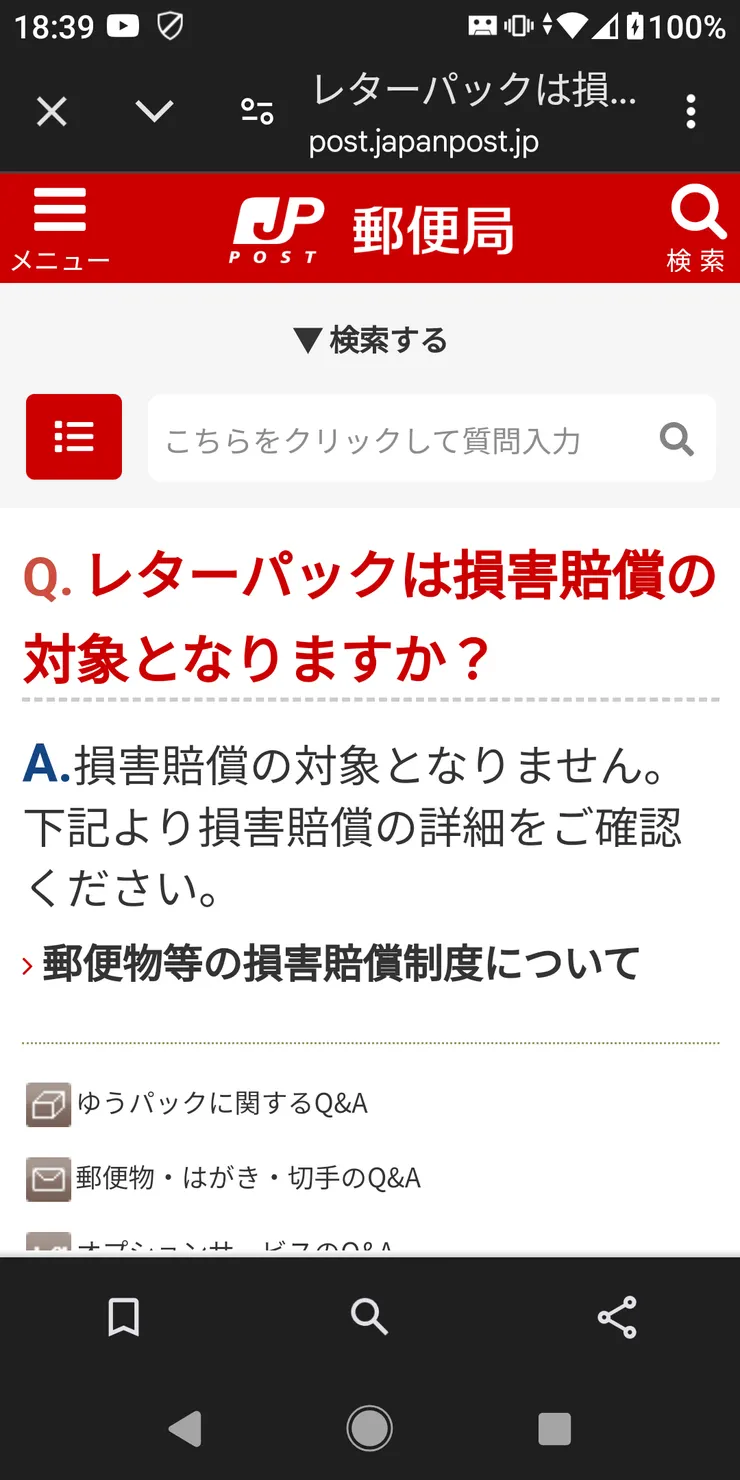740x1480 pixels.
Task: Open site settings icon beside the URL
Action: pyautogui.click(x=257, y=112)
